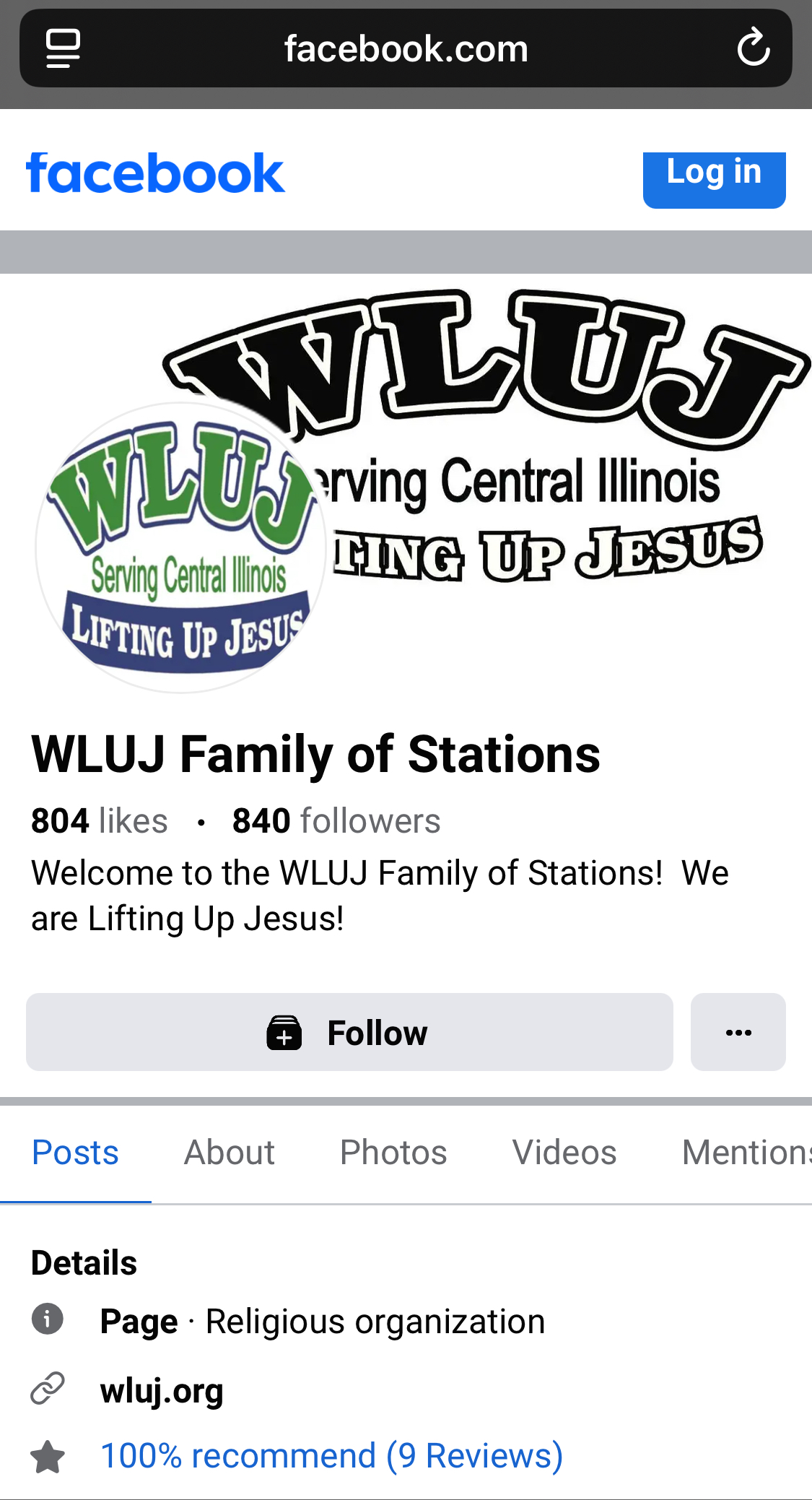This screenshot has width=812, height=1500.
Task: Switch to the Videos tab
Action: coord(564,1153)
